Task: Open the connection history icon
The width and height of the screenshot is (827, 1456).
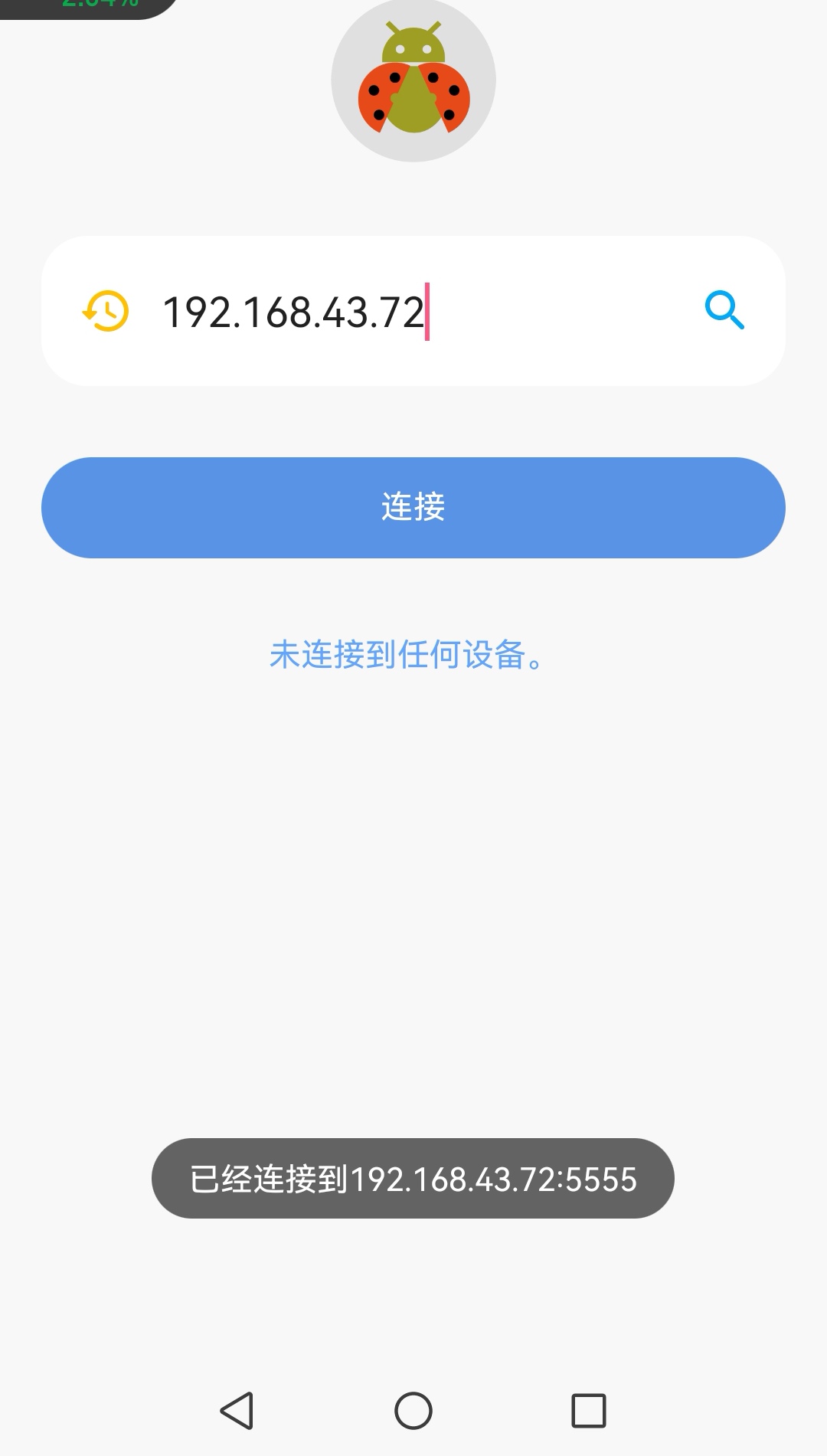Action: tap(106, 311)
